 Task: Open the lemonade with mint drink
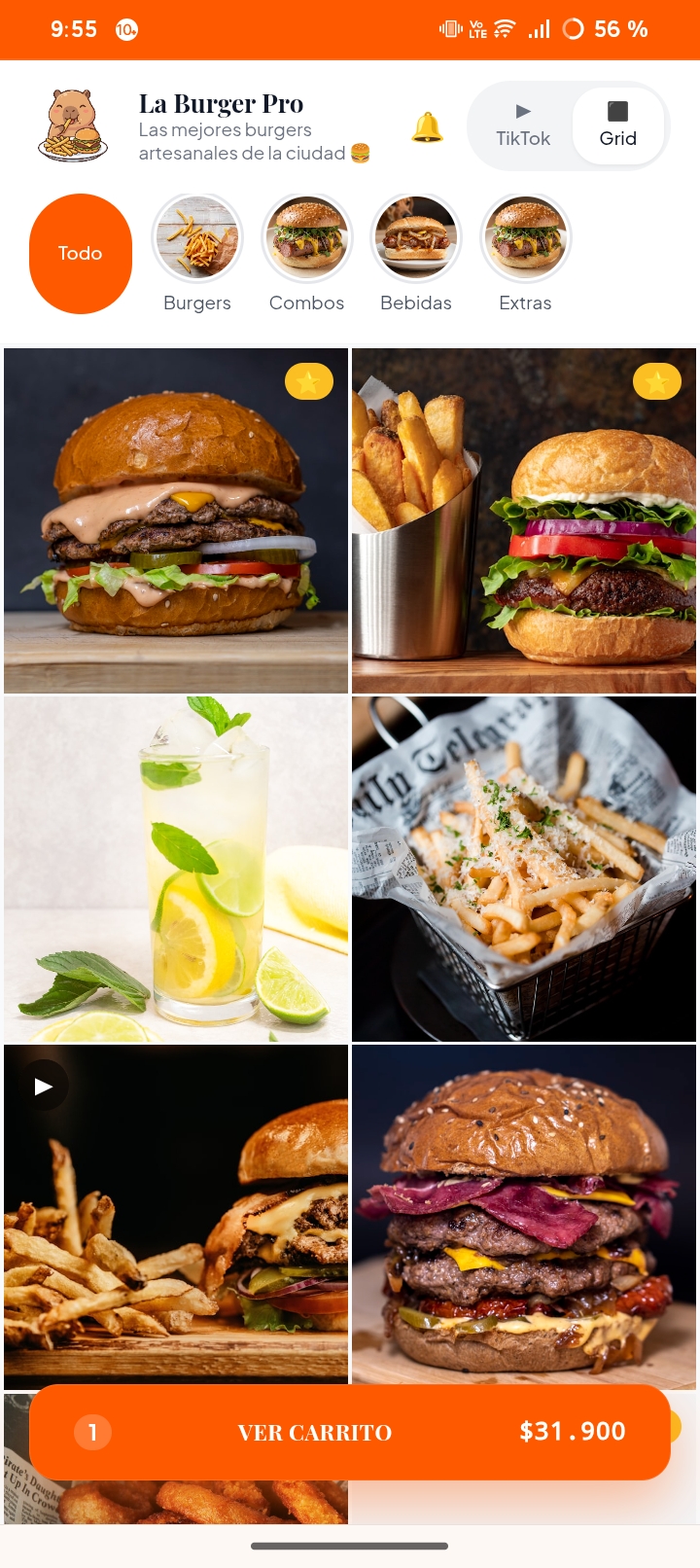pyautogui.click(x=176, y=869)
